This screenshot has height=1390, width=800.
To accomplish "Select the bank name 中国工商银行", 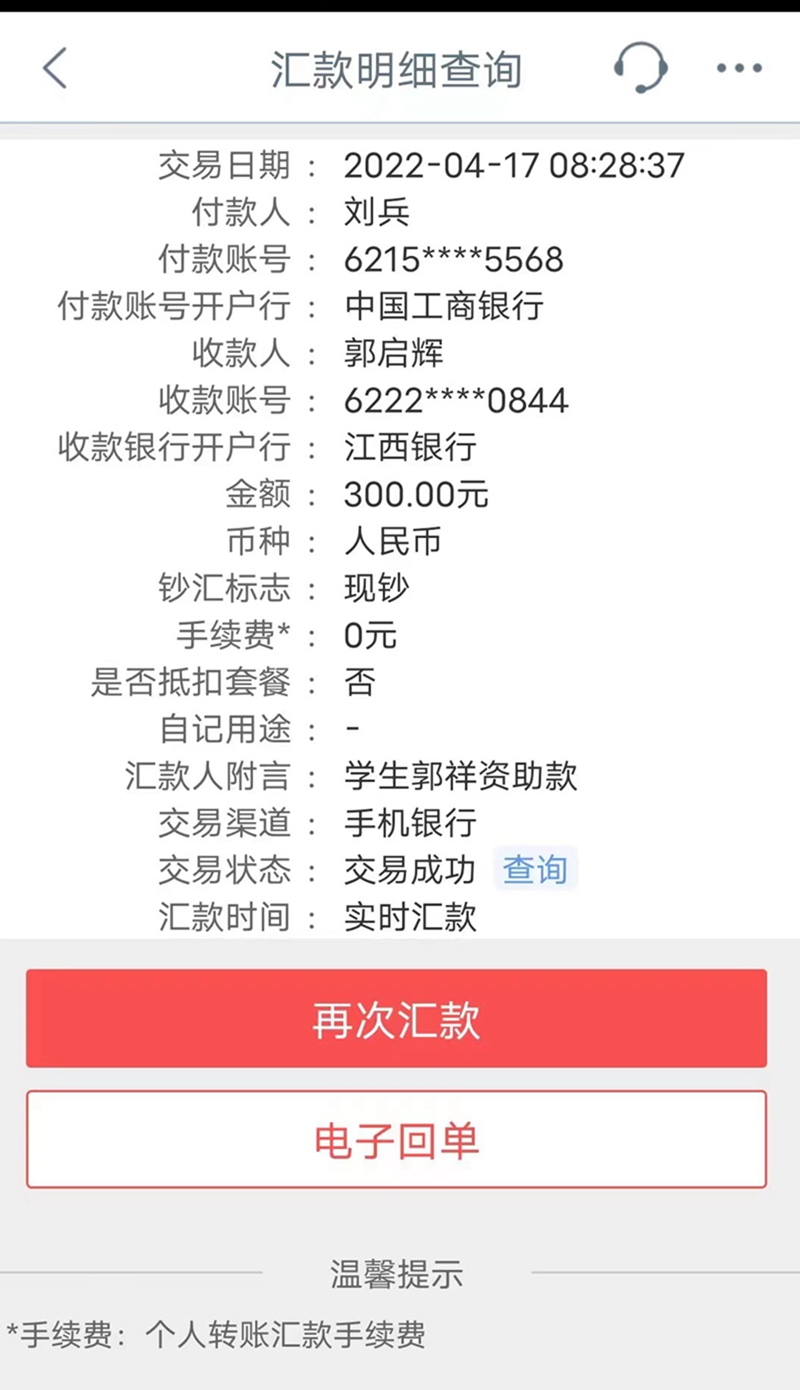I will (443, 307).
